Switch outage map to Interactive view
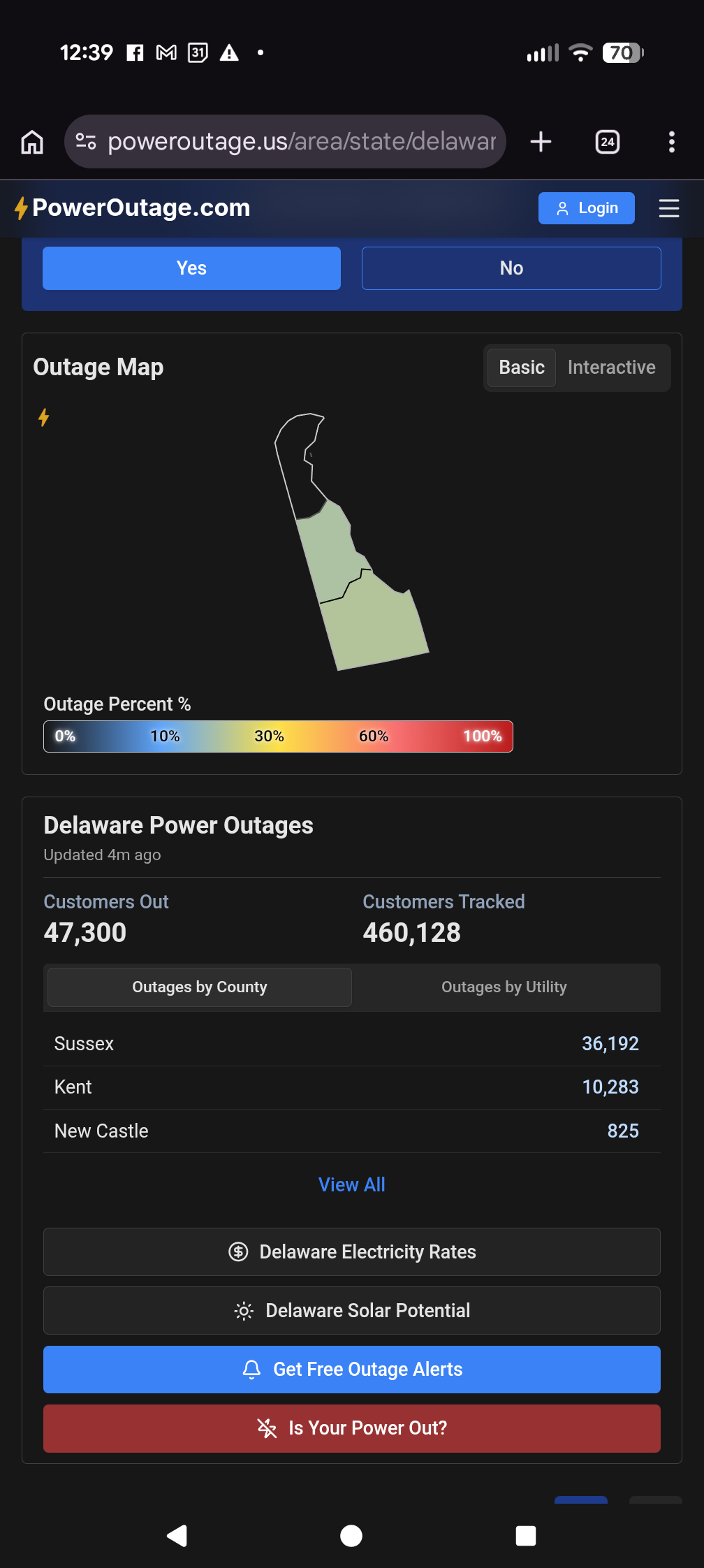Viewport: 704px width, 1568px height. click(x=611, y=368)
